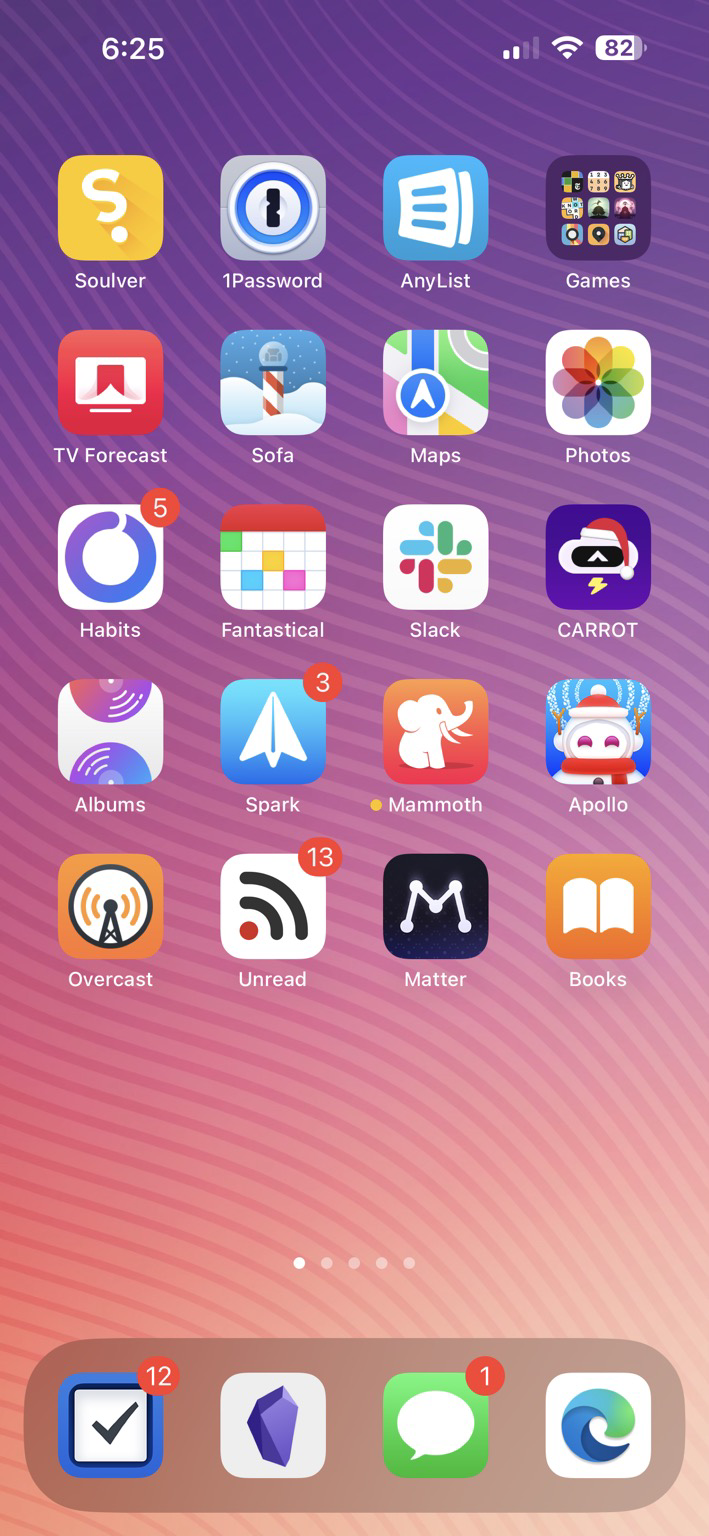Open the Apollo app
This screenshot has width=709, height=1536.
(598, 732)
